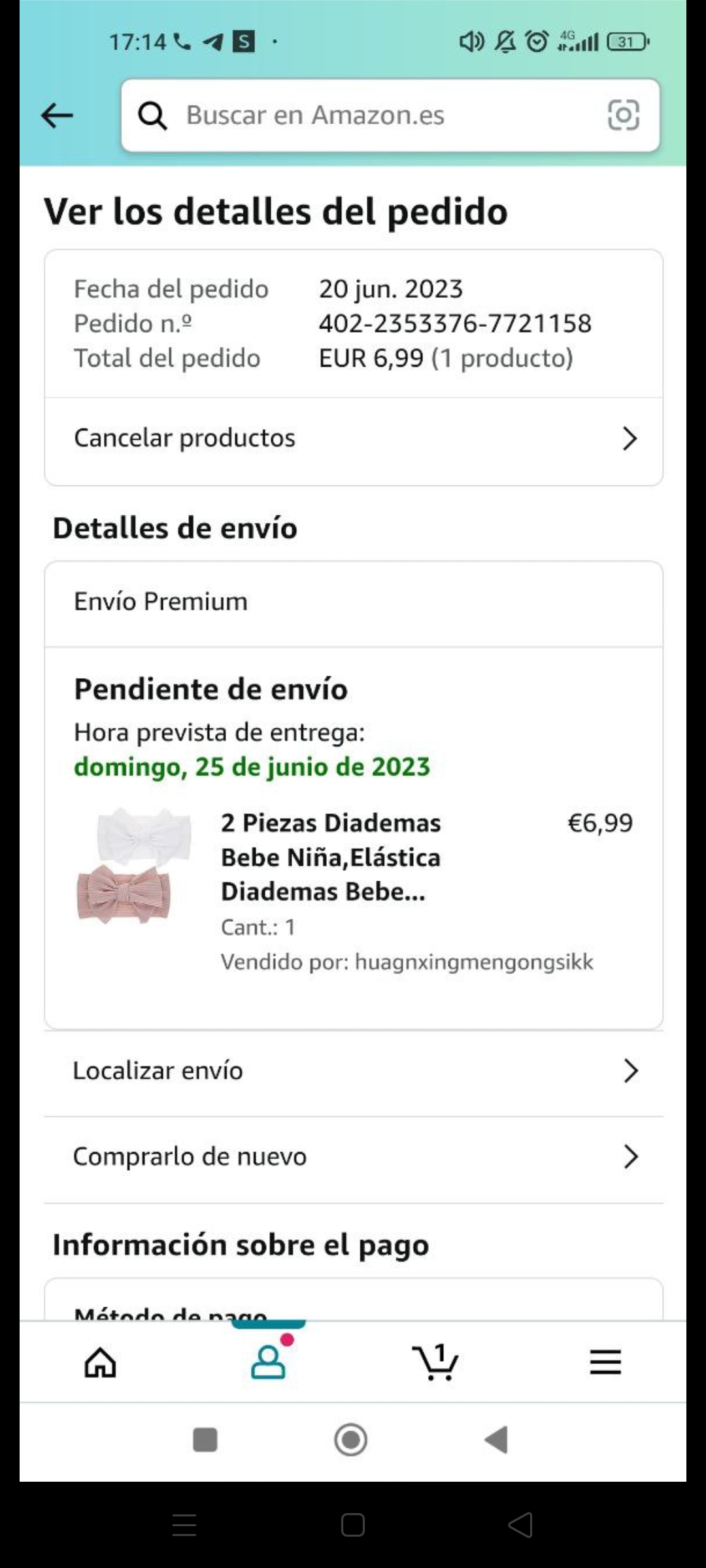706x1568 pixels.
Task: Open Localizar envío
Action: click(353, 1071)
